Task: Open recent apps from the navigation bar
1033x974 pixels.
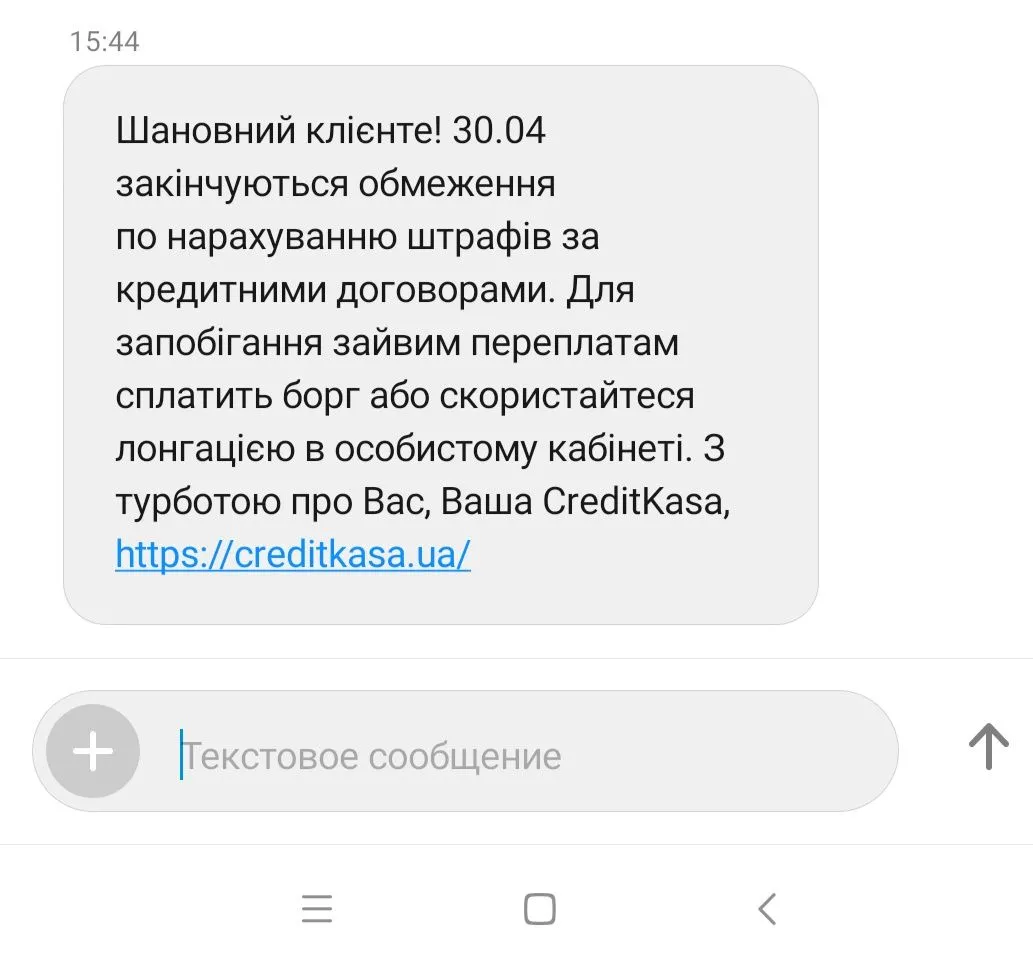Action: 317,909
